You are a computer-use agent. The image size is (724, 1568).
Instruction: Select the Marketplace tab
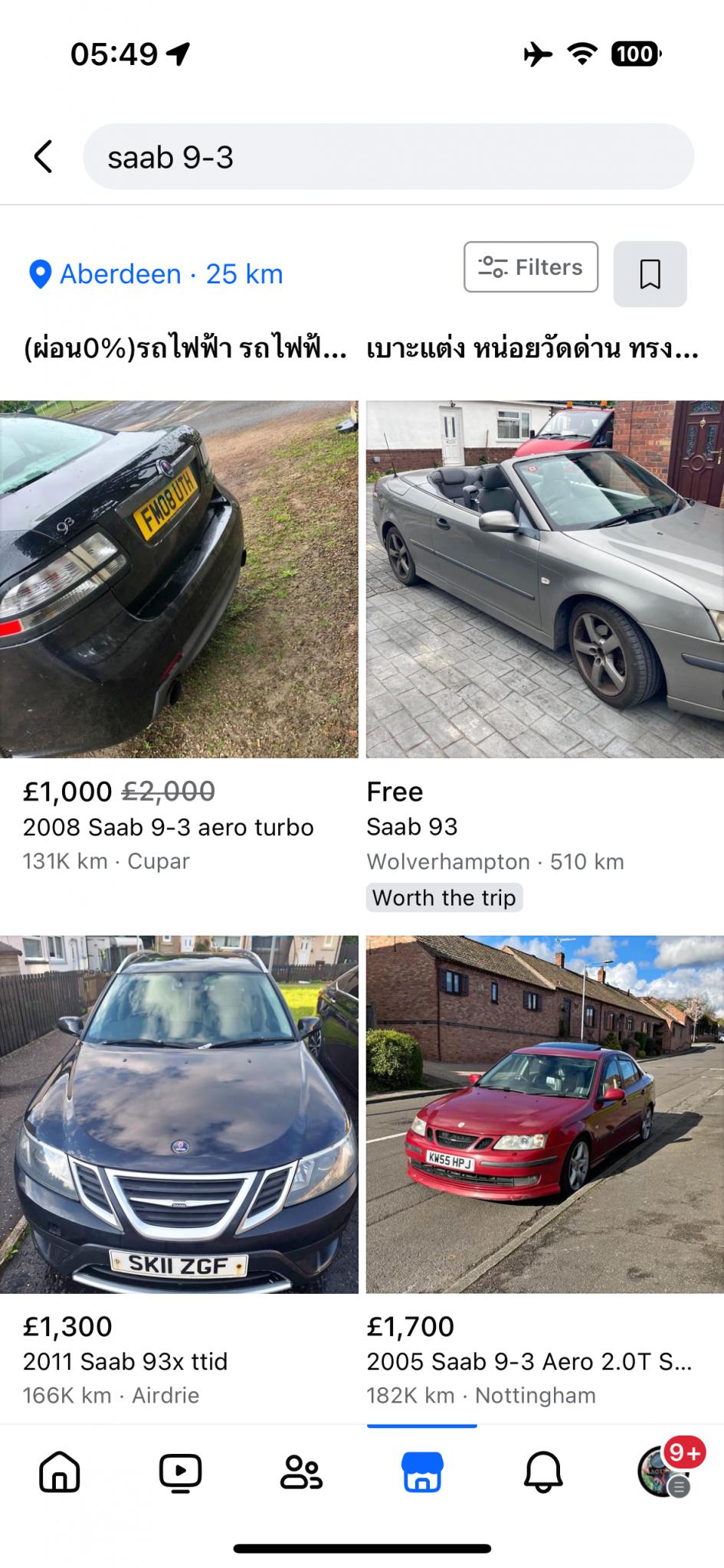pos(422,1472)
